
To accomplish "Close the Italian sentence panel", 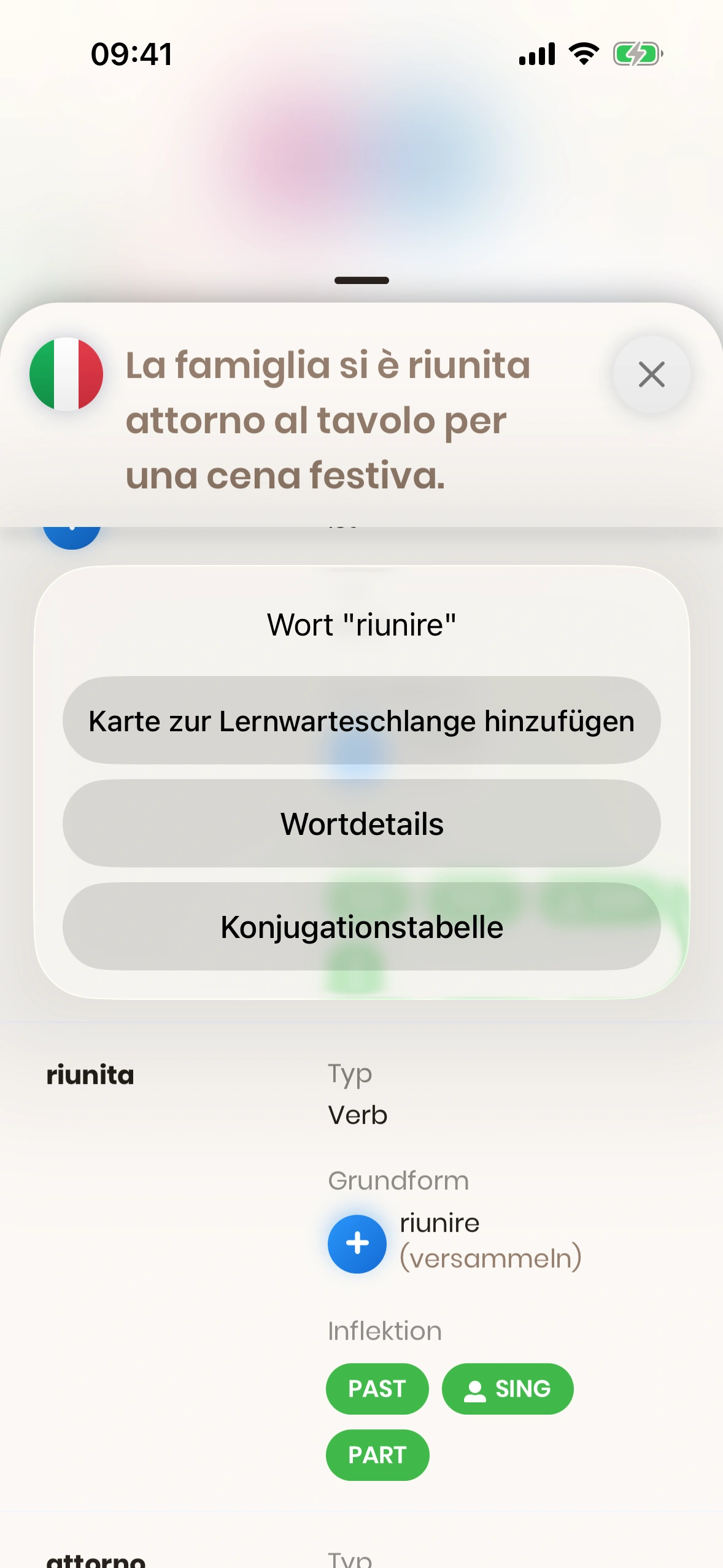I will [651, 374].
